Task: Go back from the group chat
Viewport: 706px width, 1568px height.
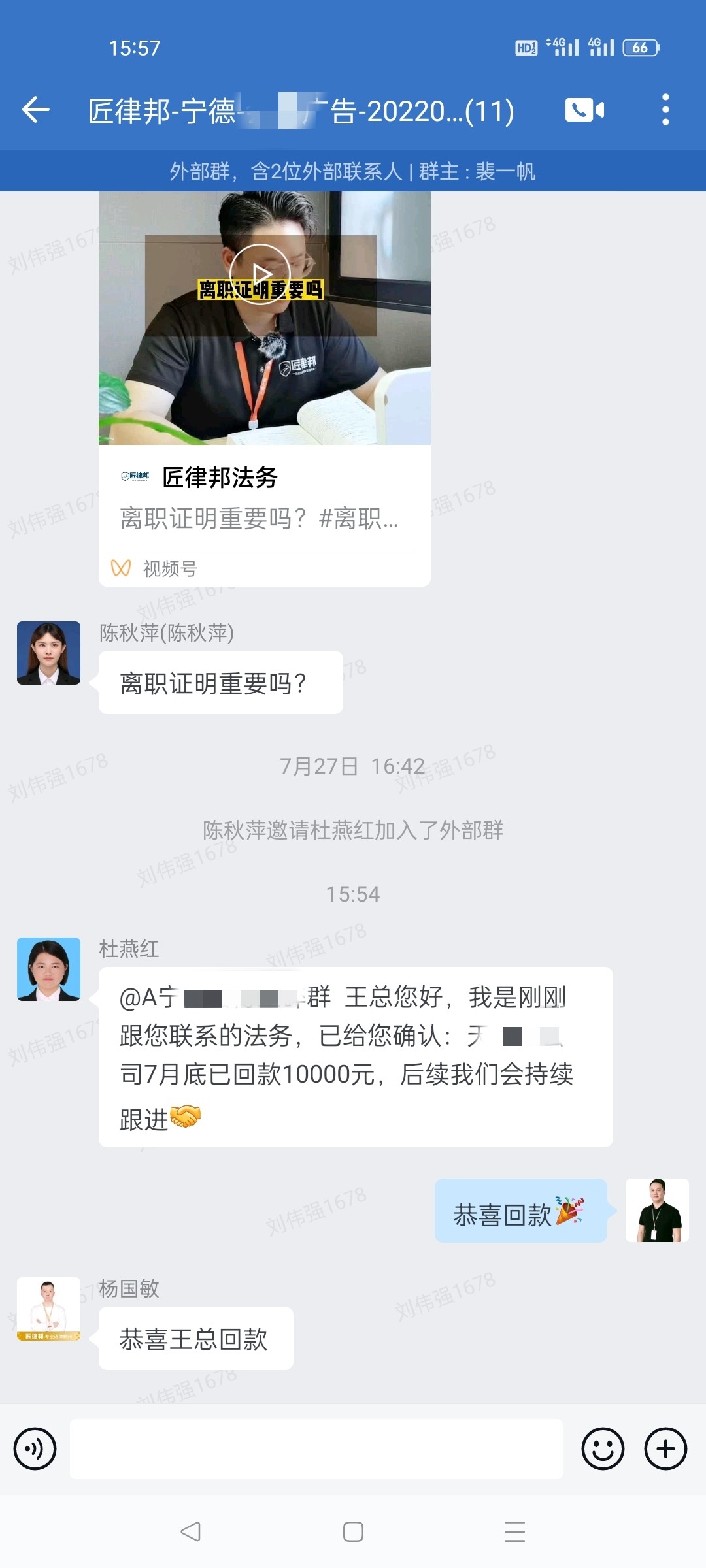Action: (36, 110)
